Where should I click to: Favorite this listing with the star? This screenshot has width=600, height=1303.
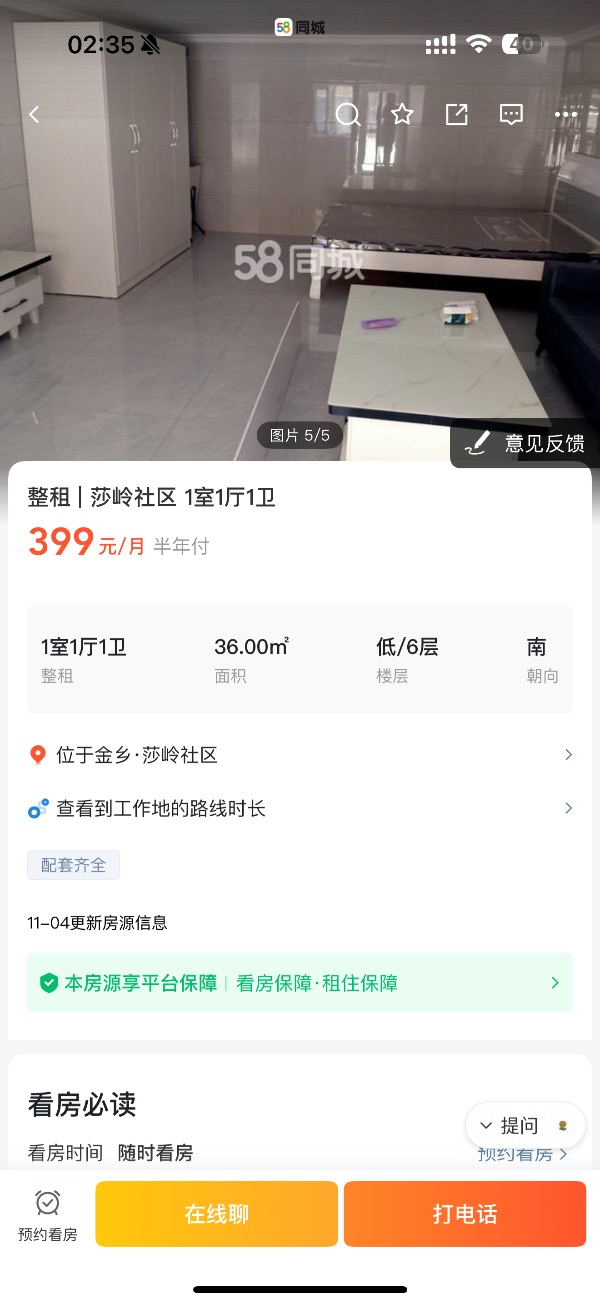[x=402, y=115]
